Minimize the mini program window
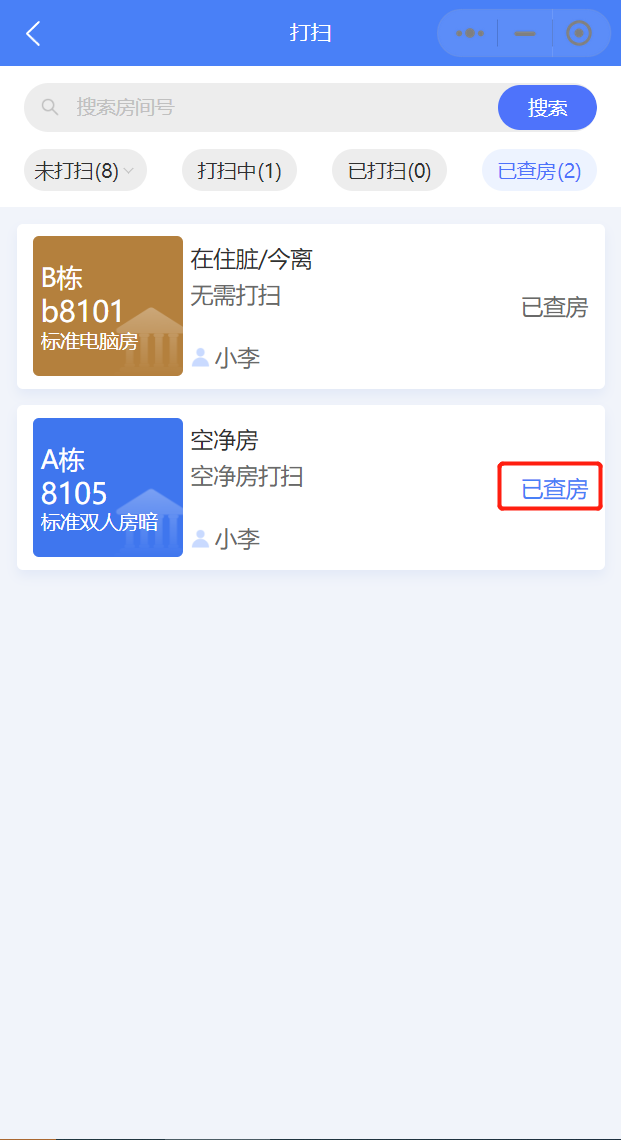Screen dimensions: 621x1140 click(x=525, y=33)
